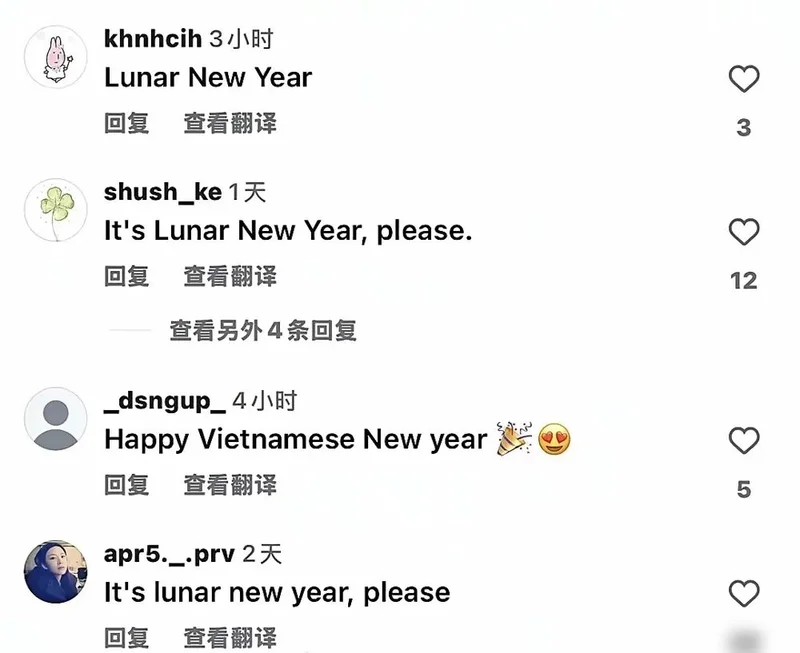View translation (查看翻译) of shush_ke's comment
800x653 pixels.
tap(230, 276)
